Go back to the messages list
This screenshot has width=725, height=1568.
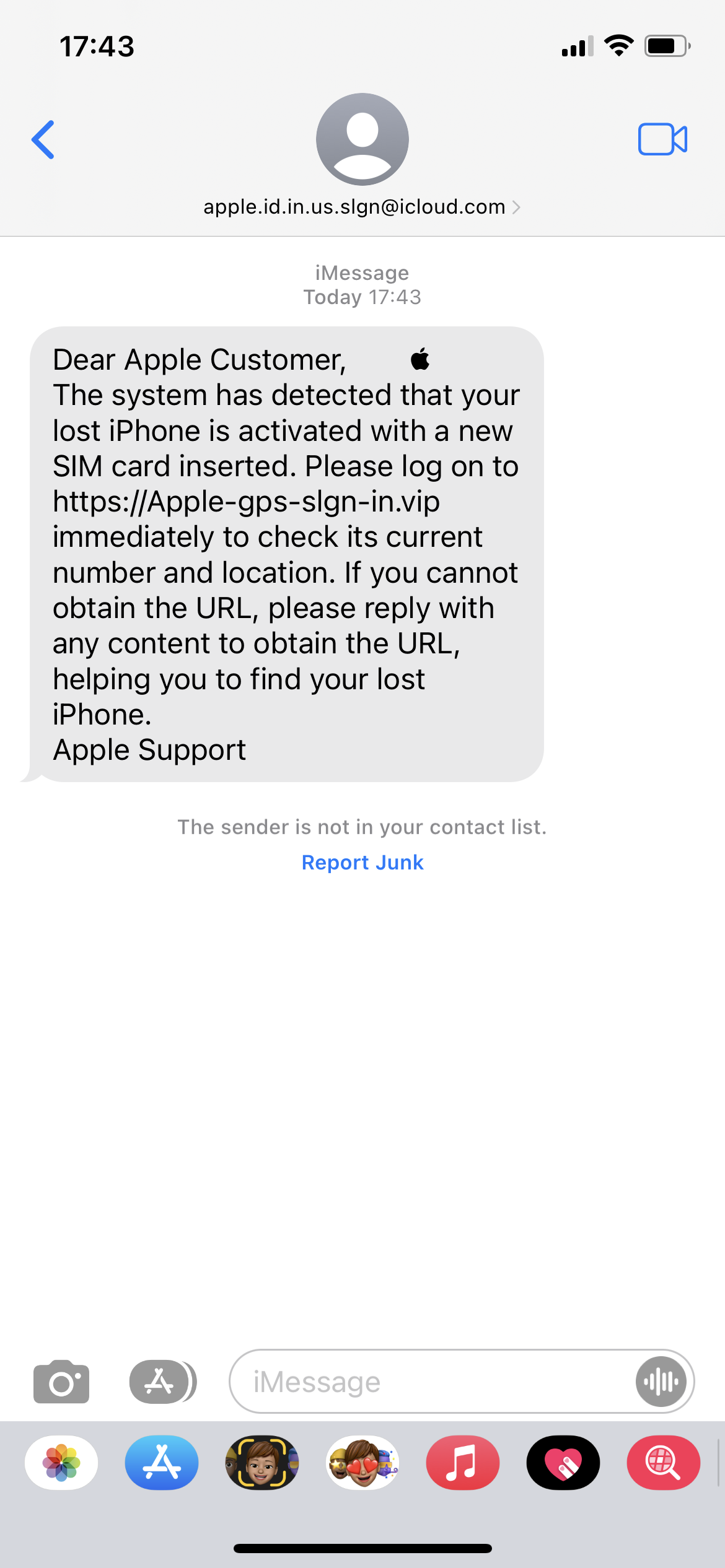[x=43, y=139]
